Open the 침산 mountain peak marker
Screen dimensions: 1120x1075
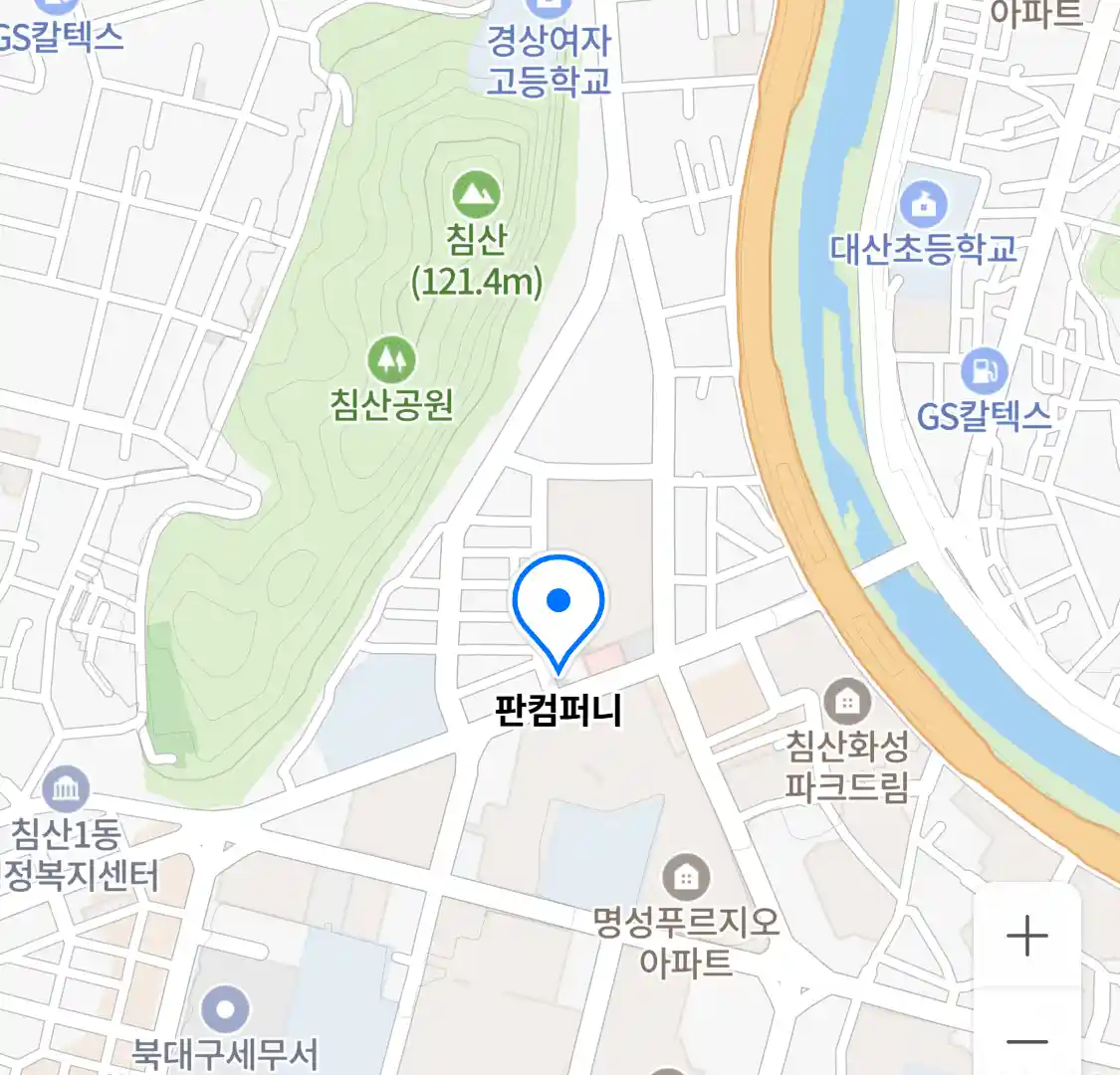click(476, 195)
